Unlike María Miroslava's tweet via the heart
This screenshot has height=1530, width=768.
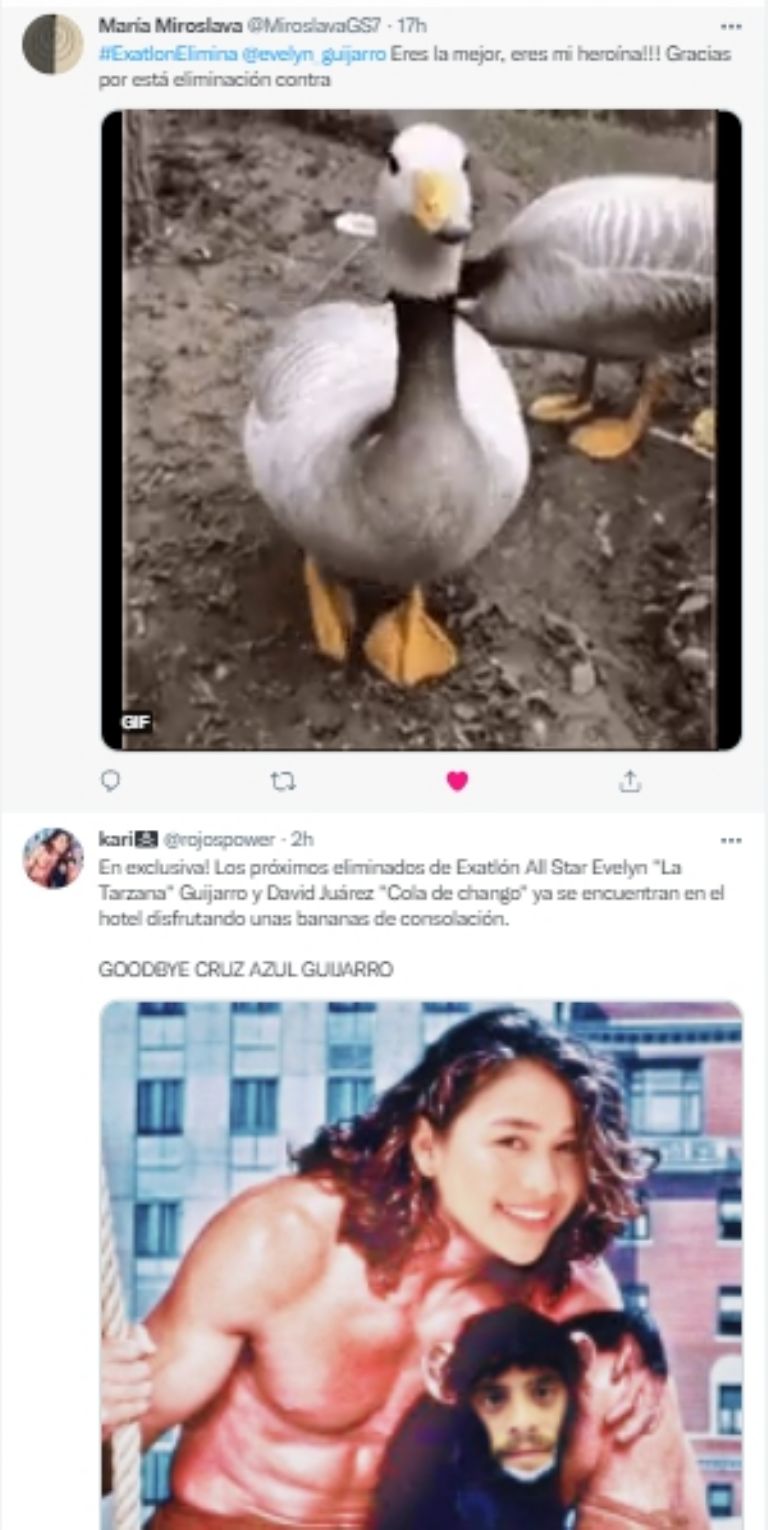[457, 782]
